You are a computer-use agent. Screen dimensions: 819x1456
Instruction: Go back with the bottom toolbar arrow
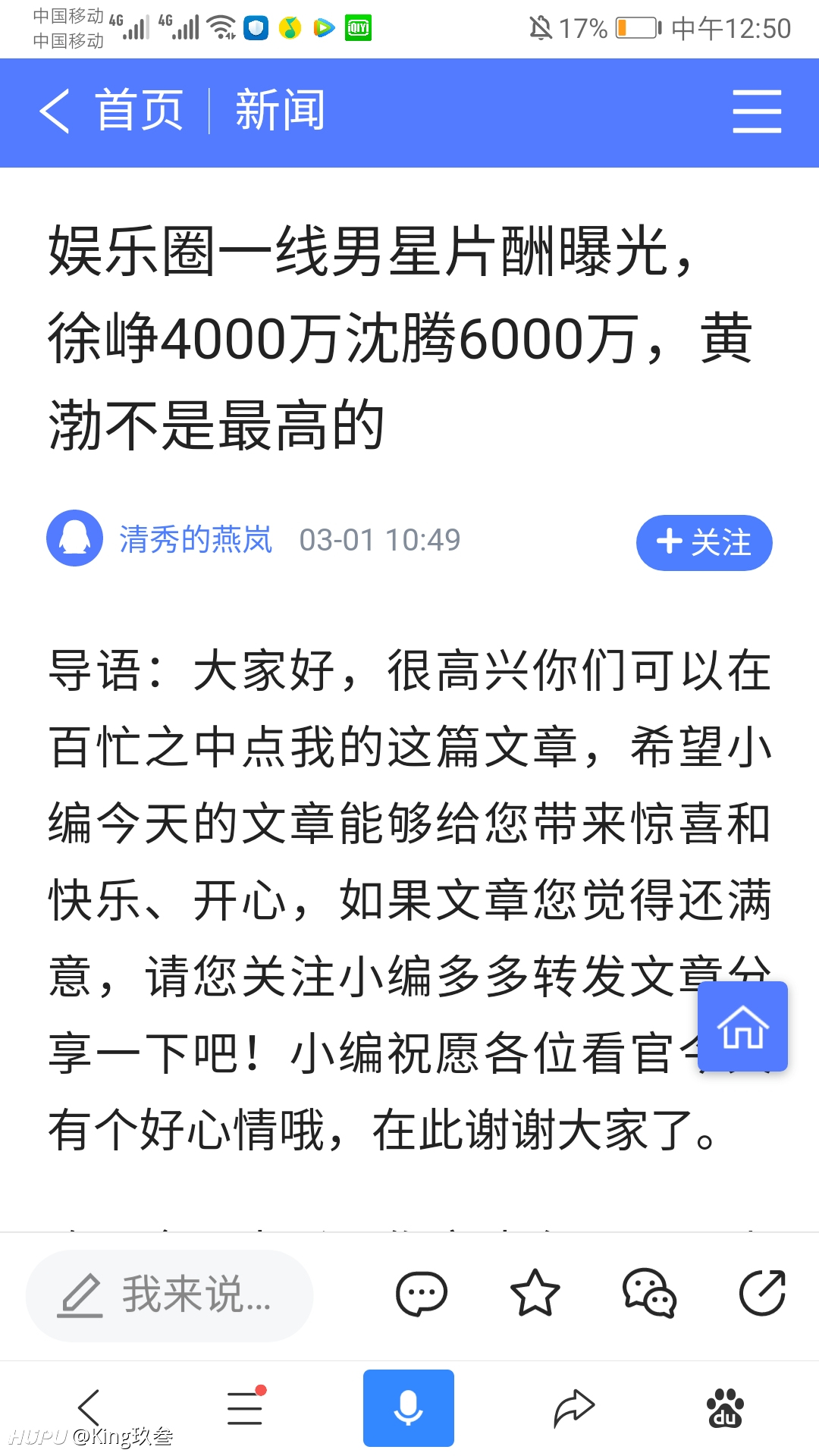point(89,1408)
